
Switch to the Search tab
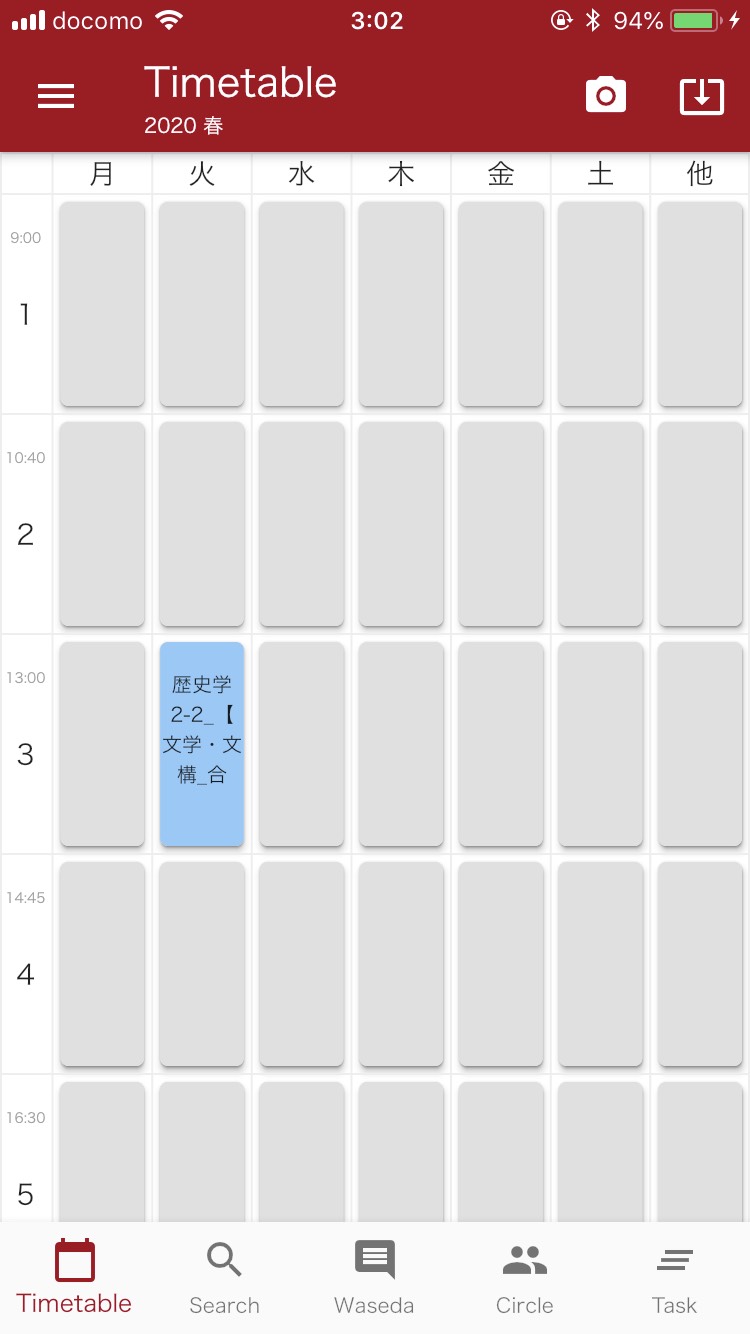click(x=224, y=1278)
